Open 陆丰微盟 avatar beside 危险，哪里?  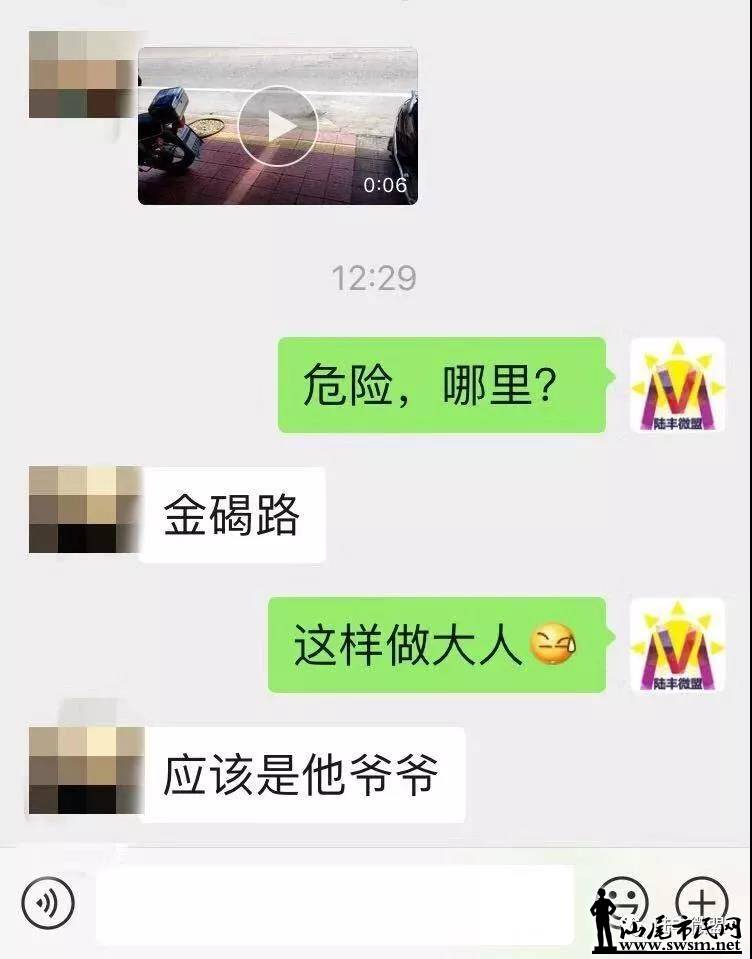pos(677,385)
